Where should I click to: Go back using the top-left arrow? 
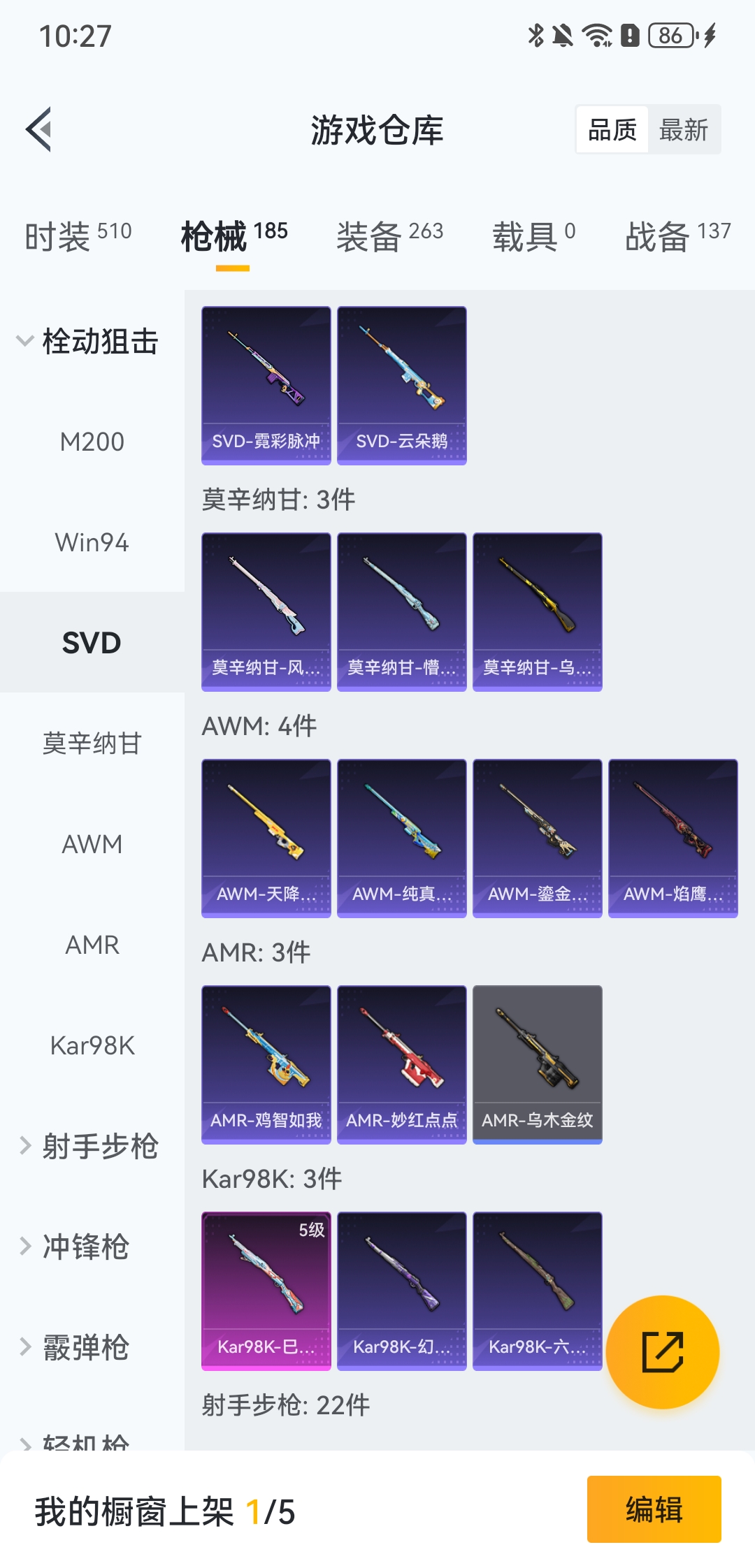(39, 129)
